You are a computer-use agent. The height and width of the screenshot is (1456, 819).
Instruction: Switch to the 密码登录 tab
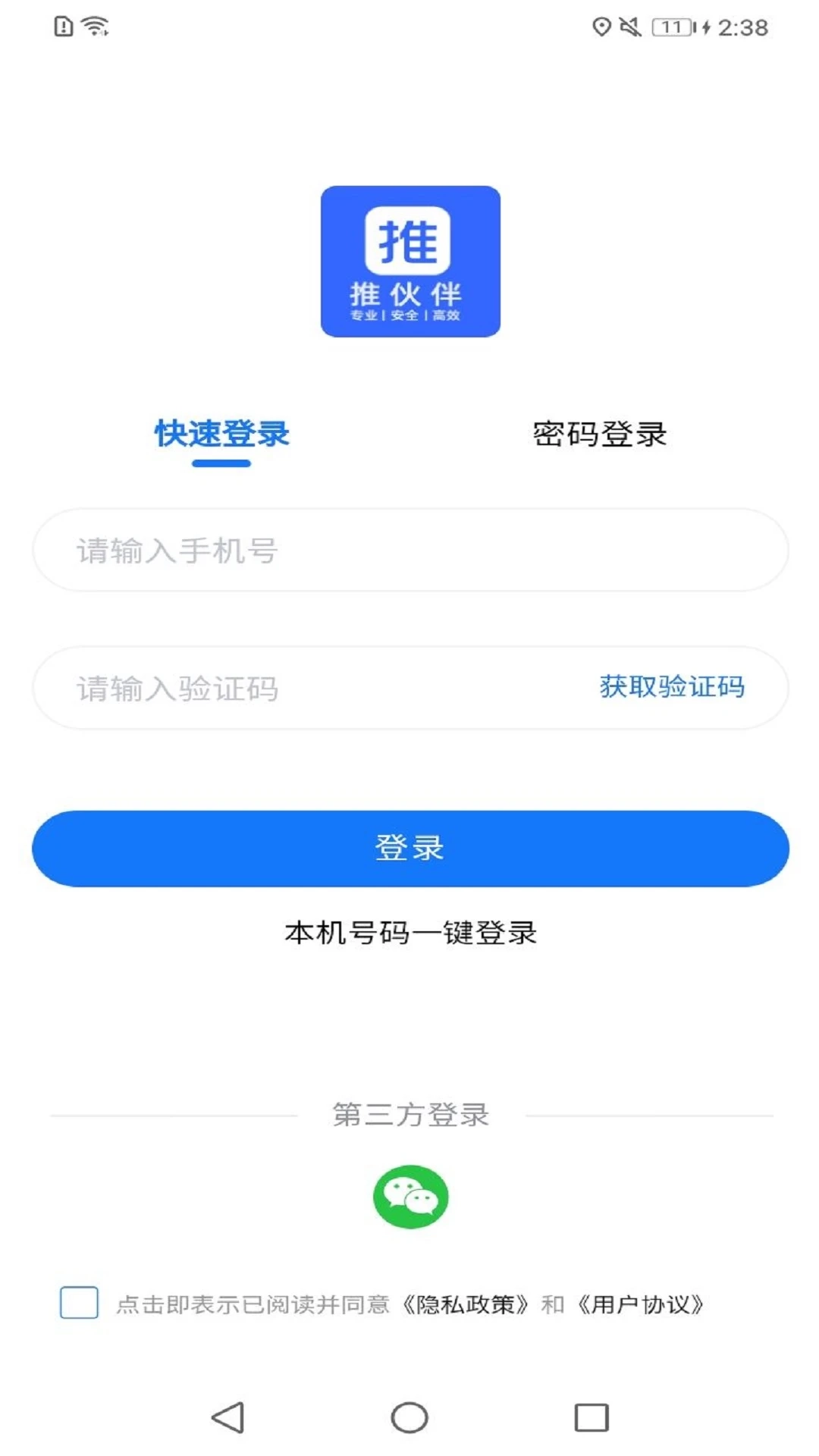[599, 433]
